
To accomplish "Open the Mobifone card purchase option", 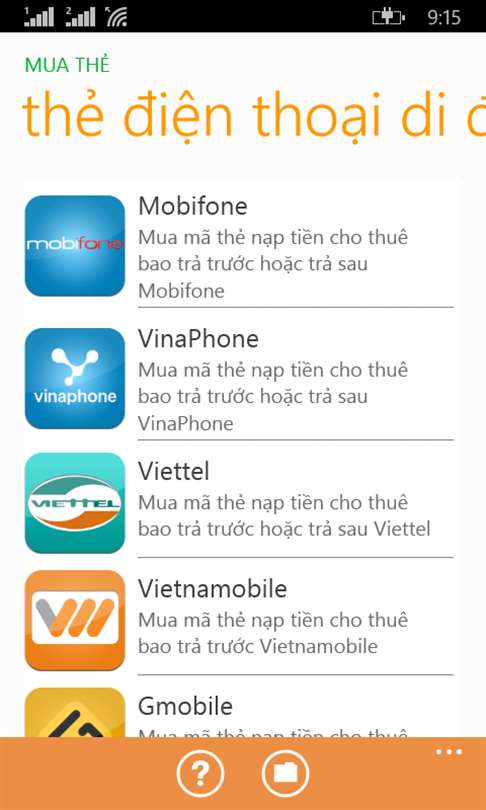I will (x=239, y=246).
